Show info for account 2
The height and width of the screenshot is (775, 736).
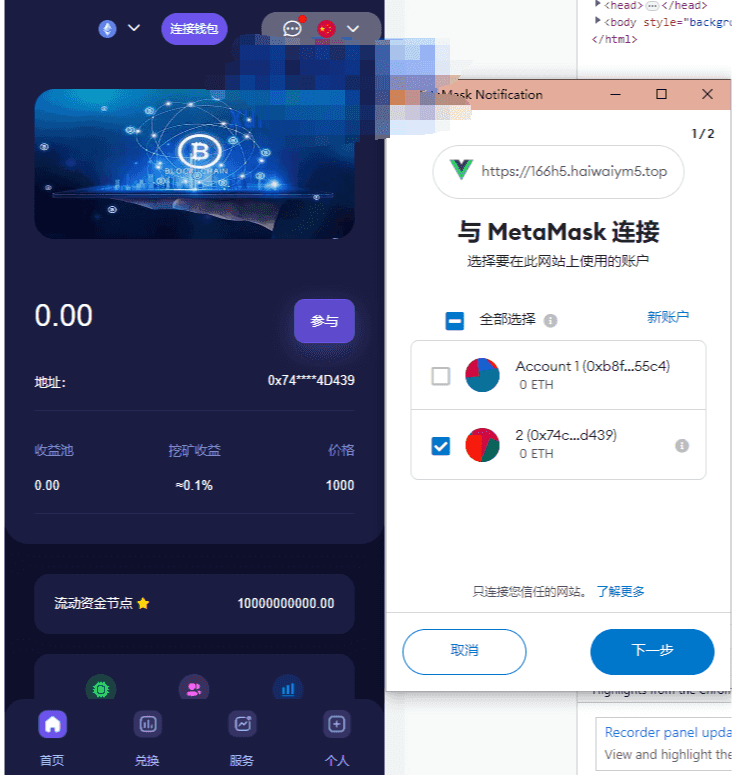pyautogui.click(x=682, y=446)
